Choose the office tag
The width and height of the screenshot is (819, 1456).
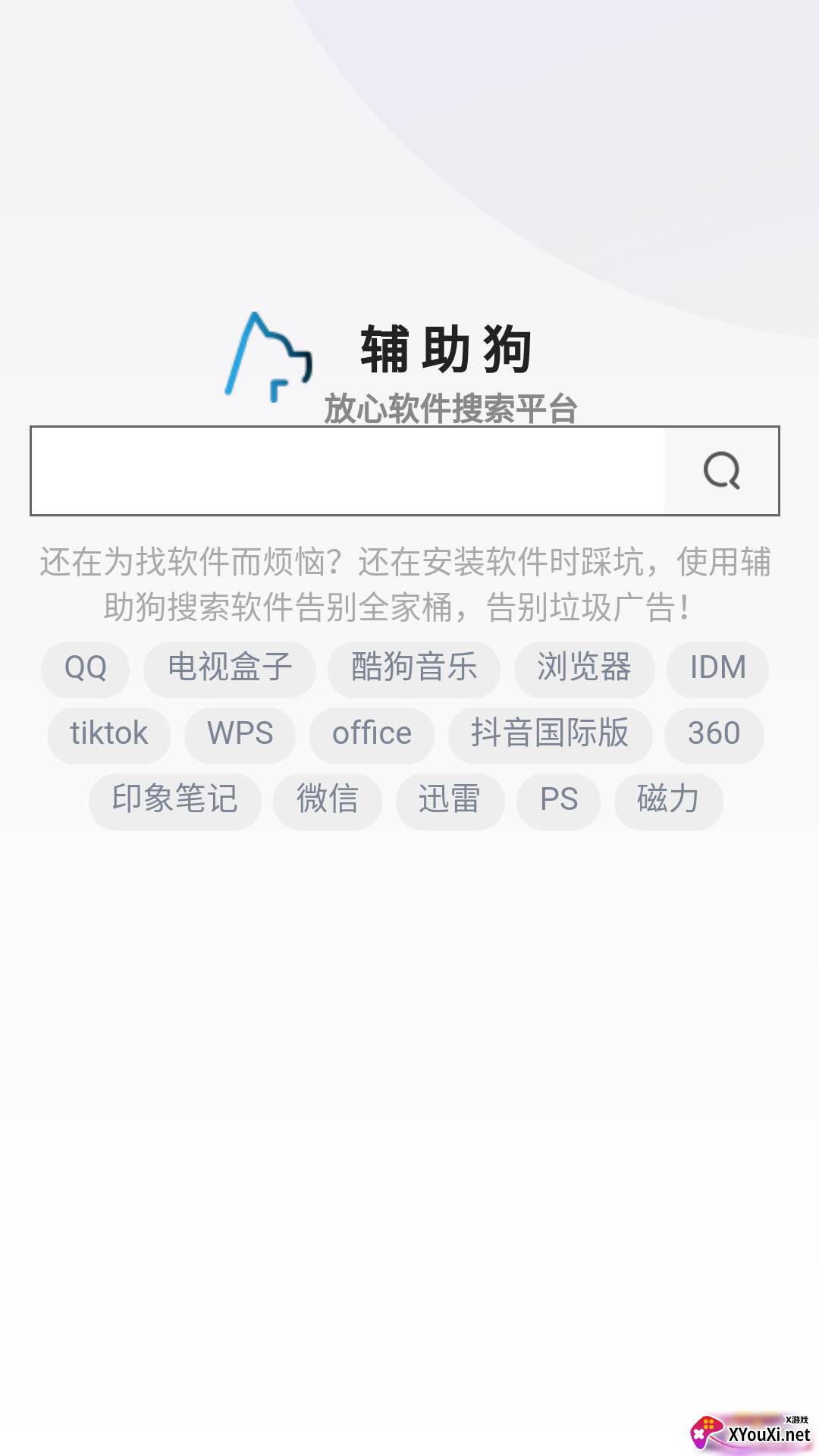click(372, 735)
